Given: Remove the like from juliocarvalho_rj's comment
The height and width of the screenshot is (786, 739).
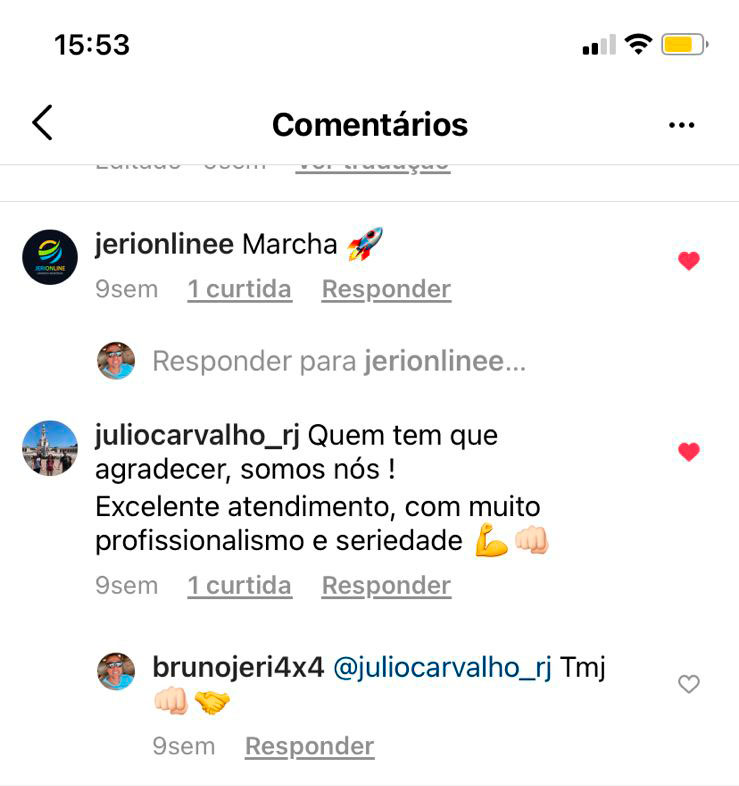Looking at the screenshot, I should (688, 452).
